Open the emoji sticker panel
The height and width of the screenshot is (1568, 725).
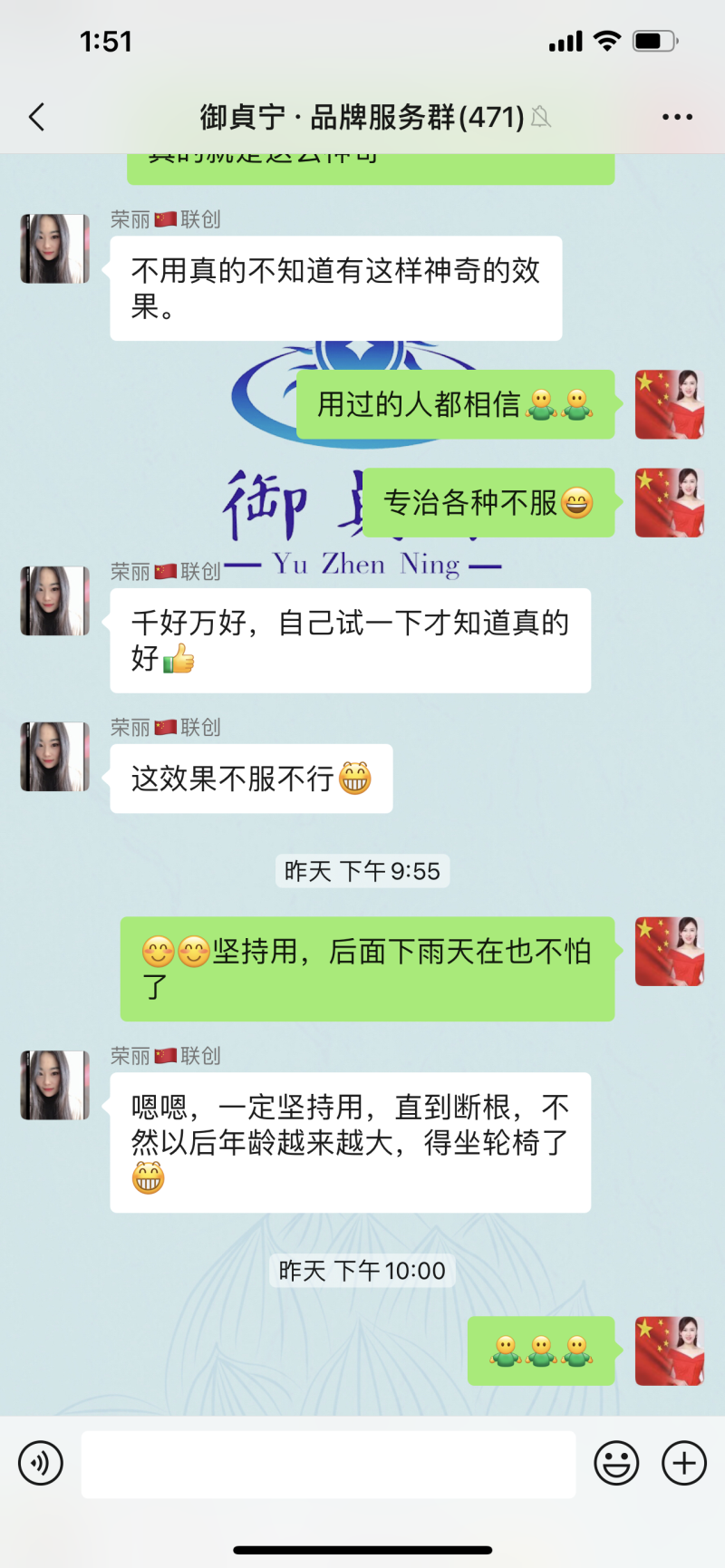coord(616,1463)
